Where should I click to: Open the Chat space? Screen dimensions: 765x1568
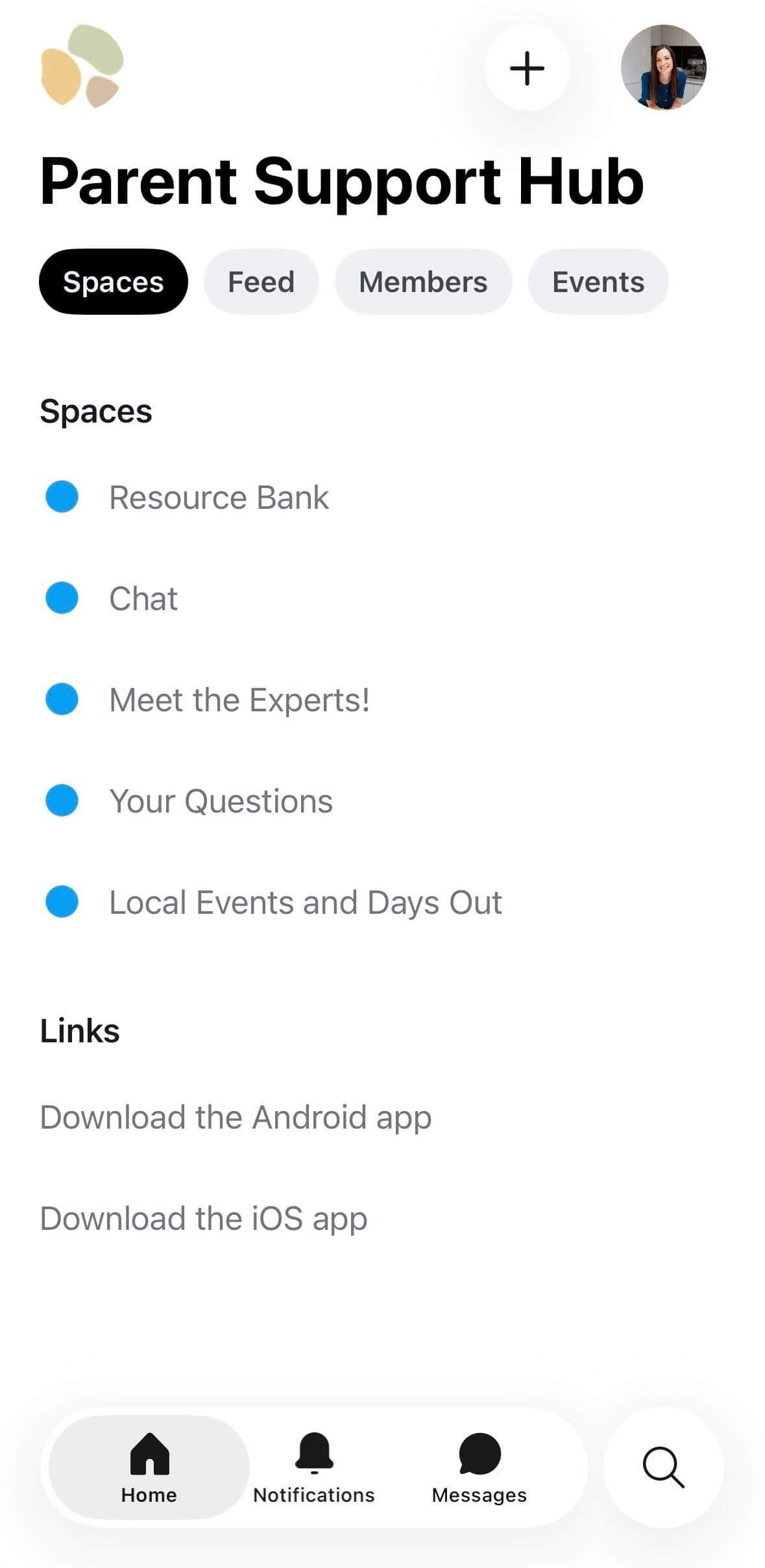143,598
